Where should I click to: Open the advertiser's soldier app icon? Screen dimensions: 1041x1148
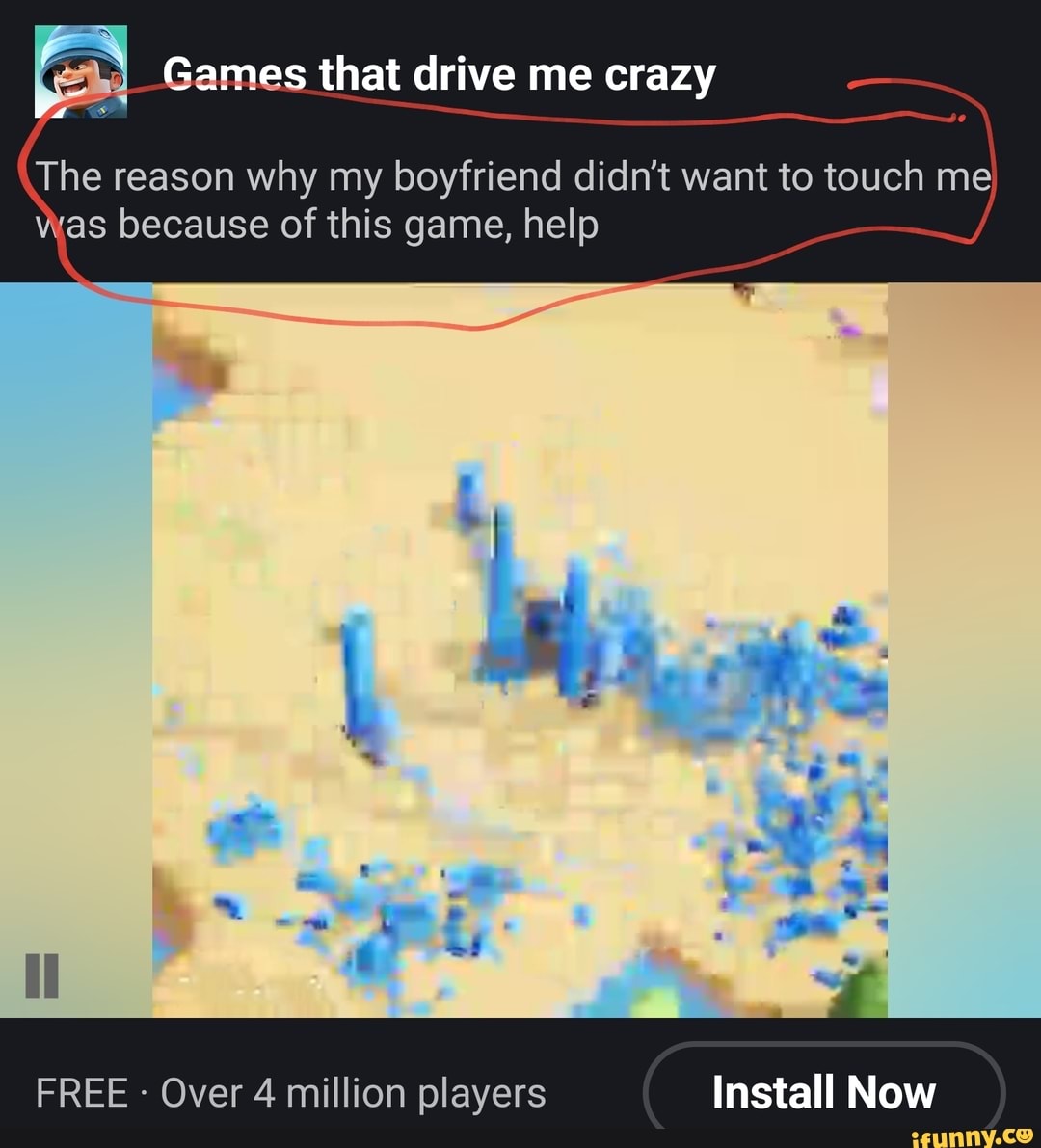(x=80, y=71)
